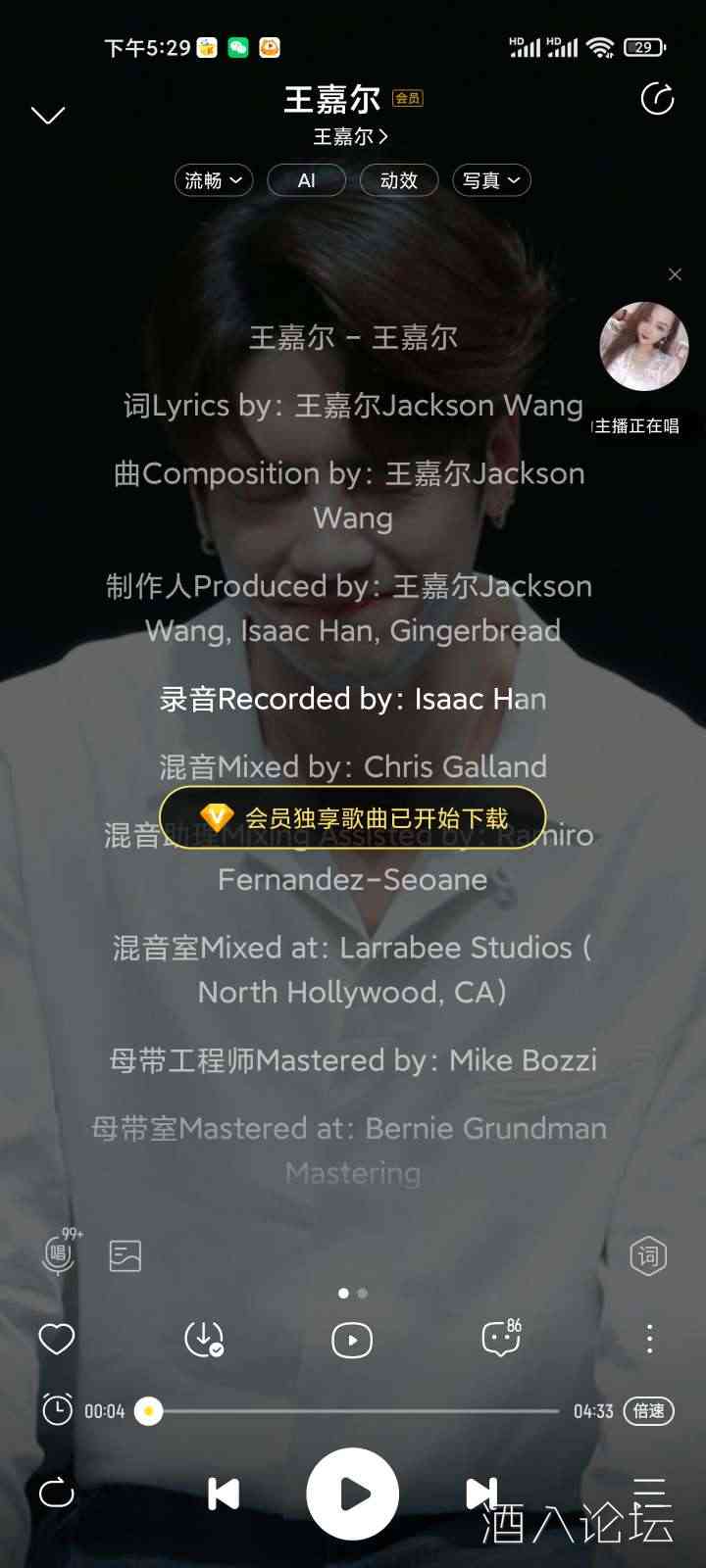Skip to the previous track
Viewport: 706px width, 1568px height.
[x=224, y=1494]
